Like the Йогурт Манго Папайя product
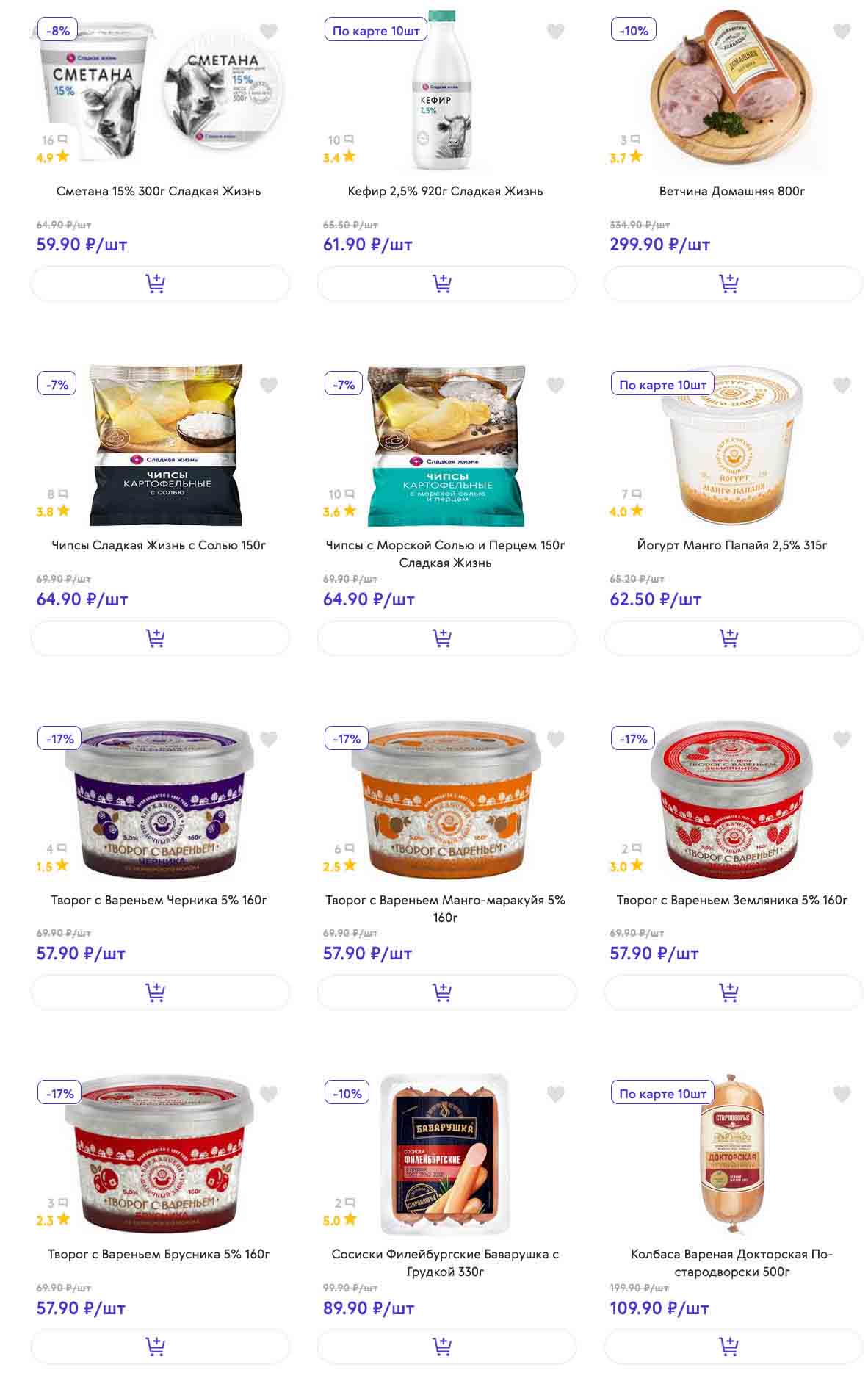Image resolution: width=868 pixels, height=1395 pixels. coord(842,385)
